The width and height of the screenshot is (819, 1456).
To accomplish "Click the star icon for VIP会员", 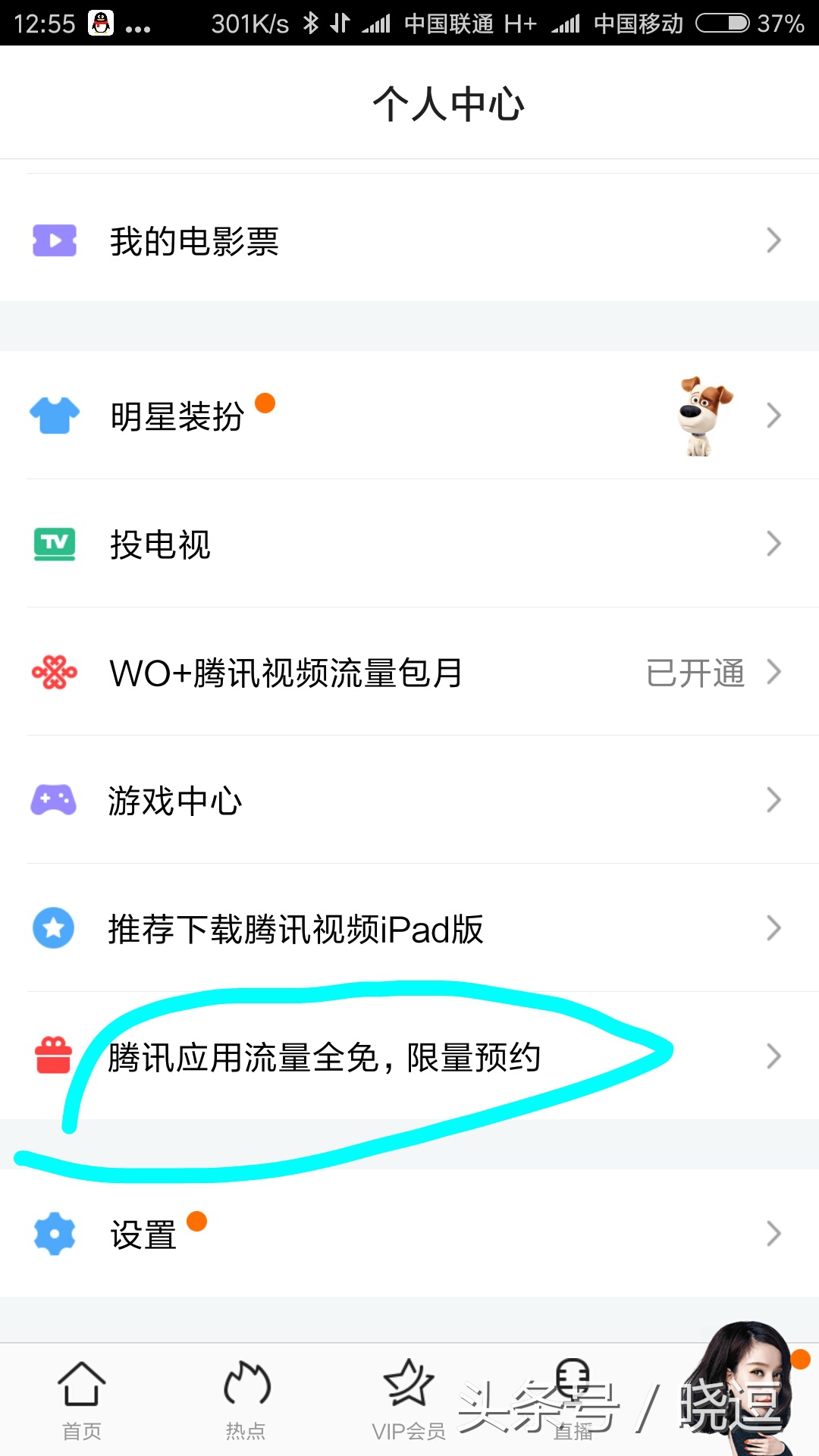I will (x=409, y=1385).
